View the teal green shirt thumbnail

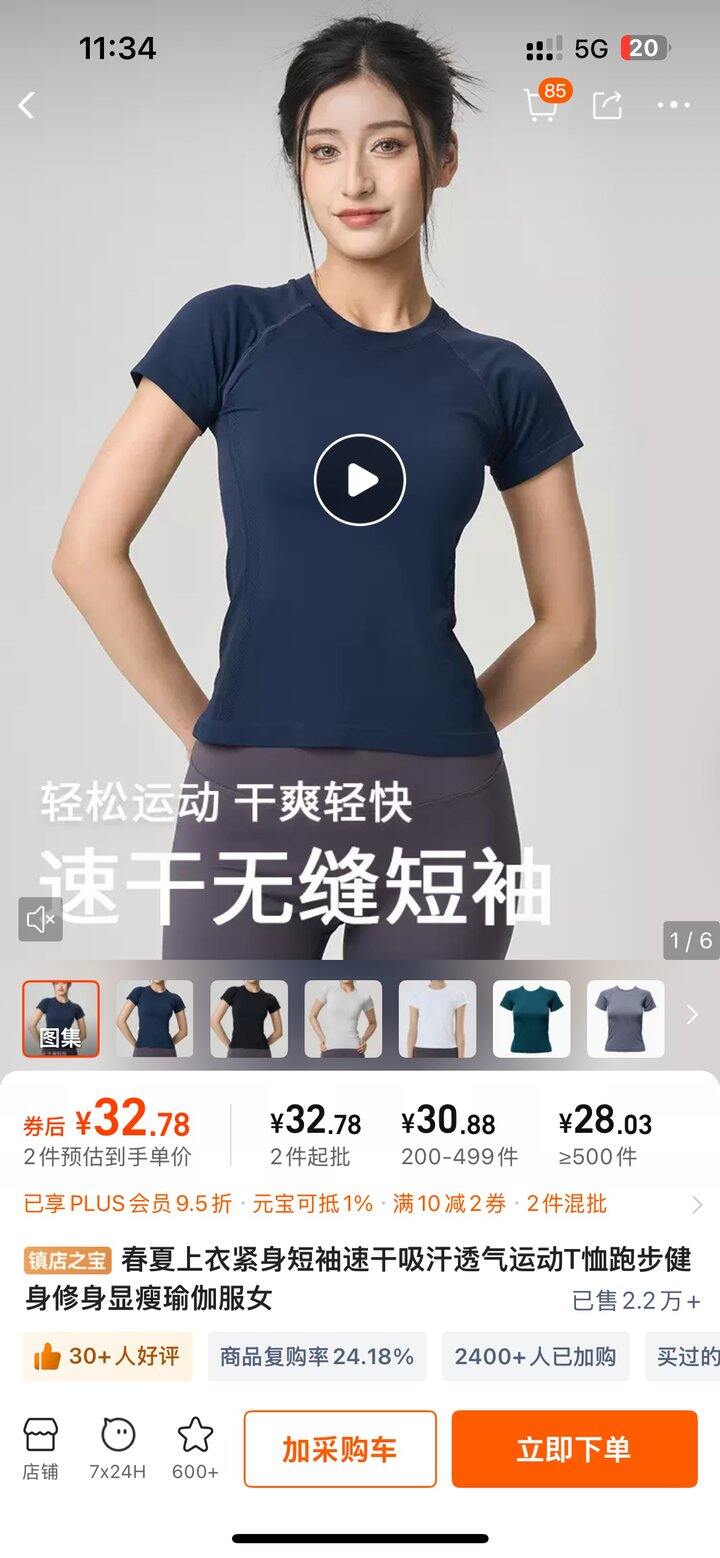tap(531, 1018)
